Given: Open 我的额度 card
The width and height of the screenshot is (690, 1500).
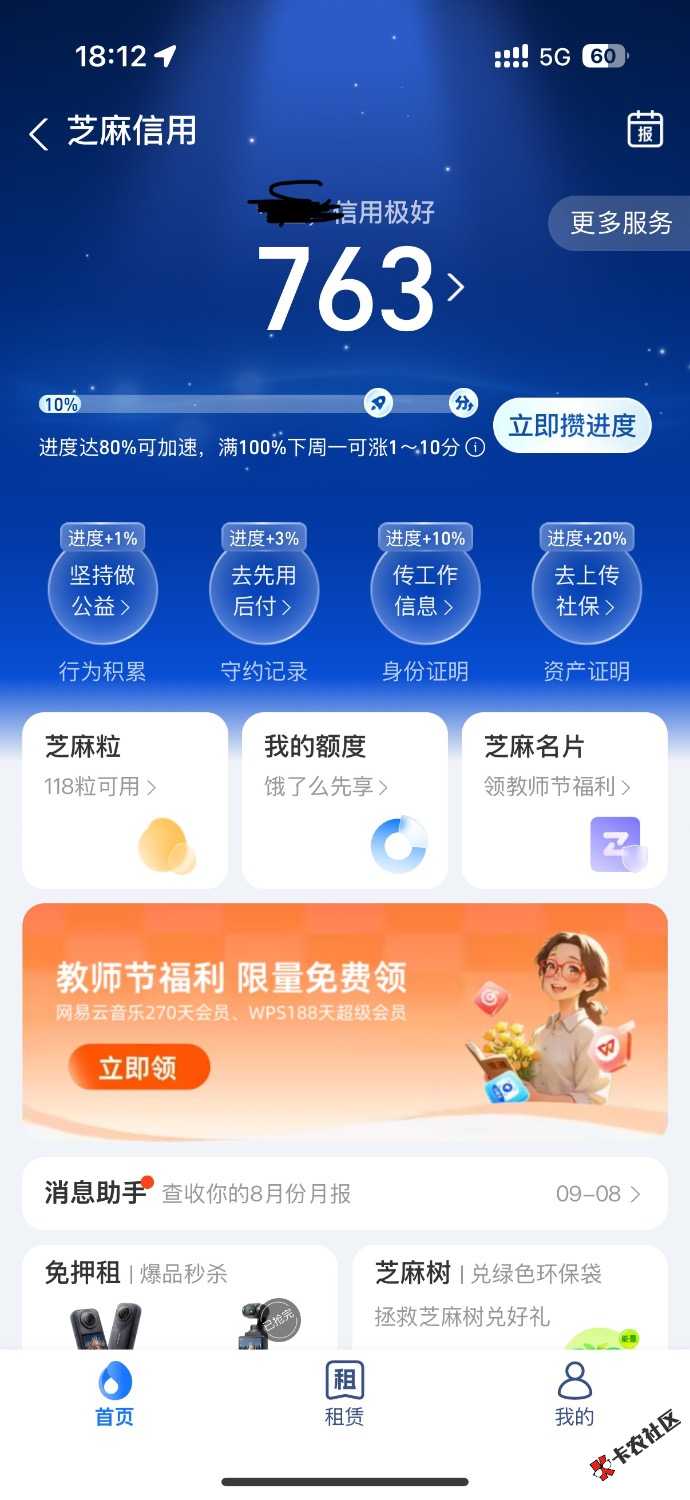Looking at the screenshot, I should tap(344, 800).
